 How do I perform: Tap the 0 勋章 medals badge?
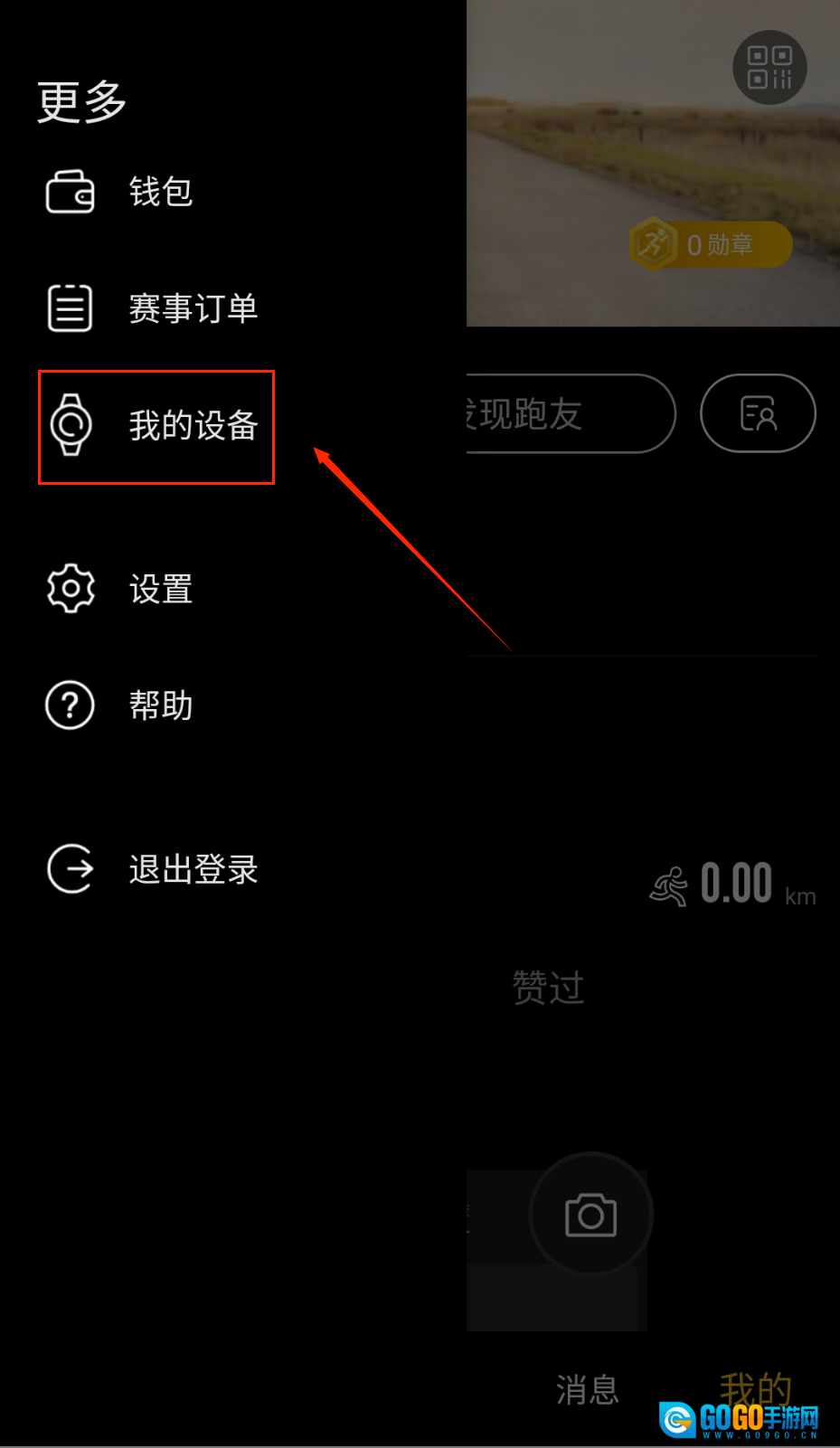[x=711, y=244]
